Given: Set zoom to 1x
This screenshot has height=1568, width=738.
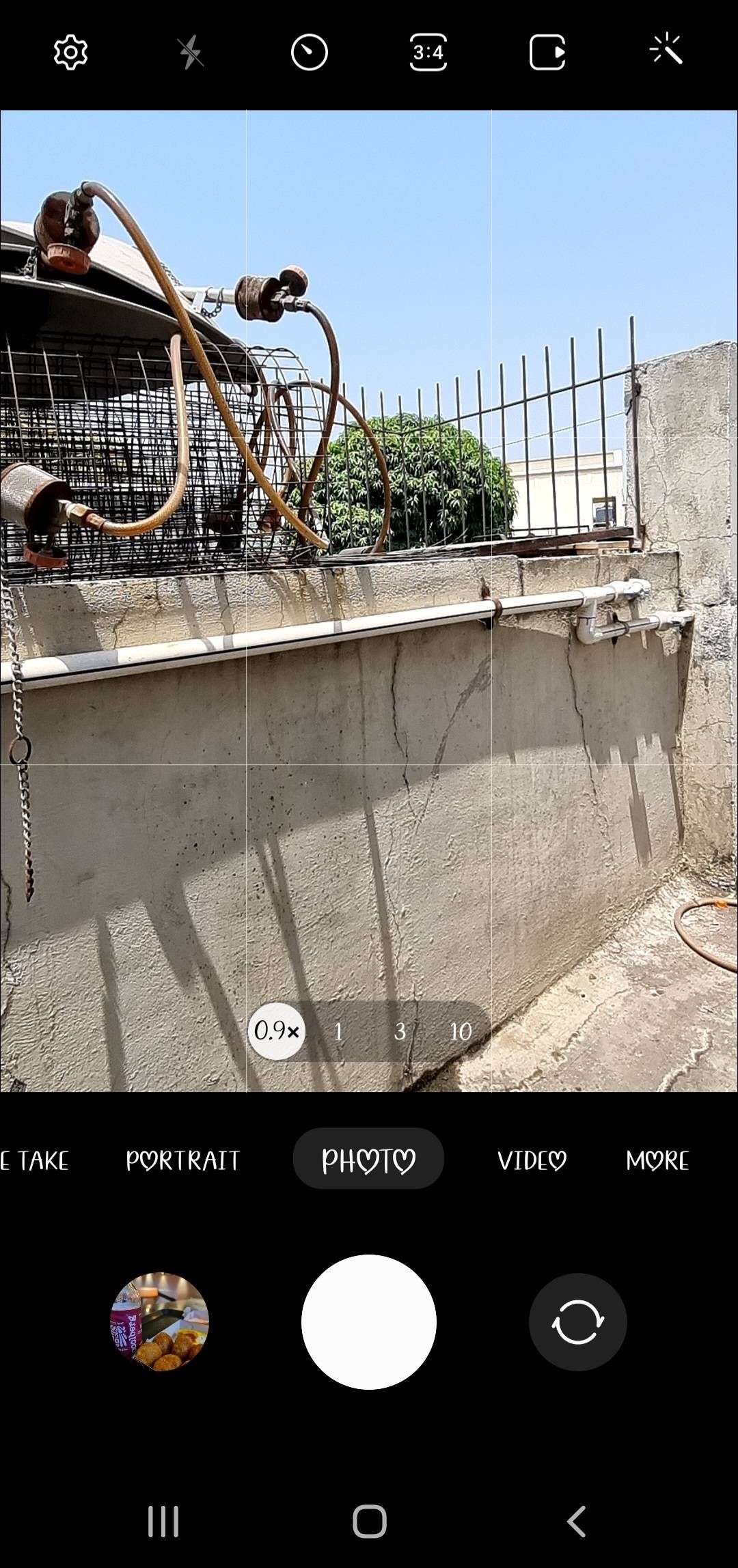Looking at the screenshot, I should tap(338, 1031).
